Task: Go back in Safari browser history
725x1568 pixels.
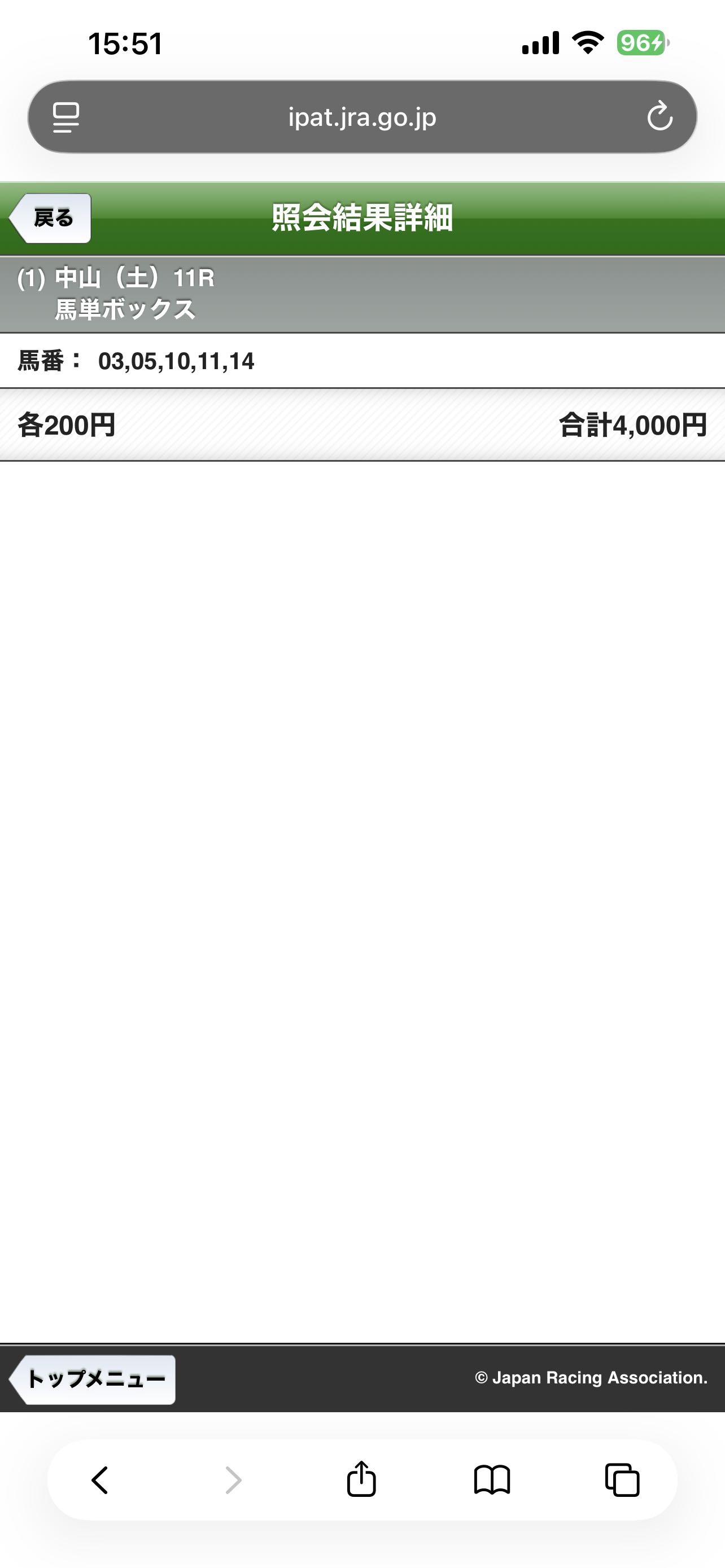Action: (x=101, y=1480)
